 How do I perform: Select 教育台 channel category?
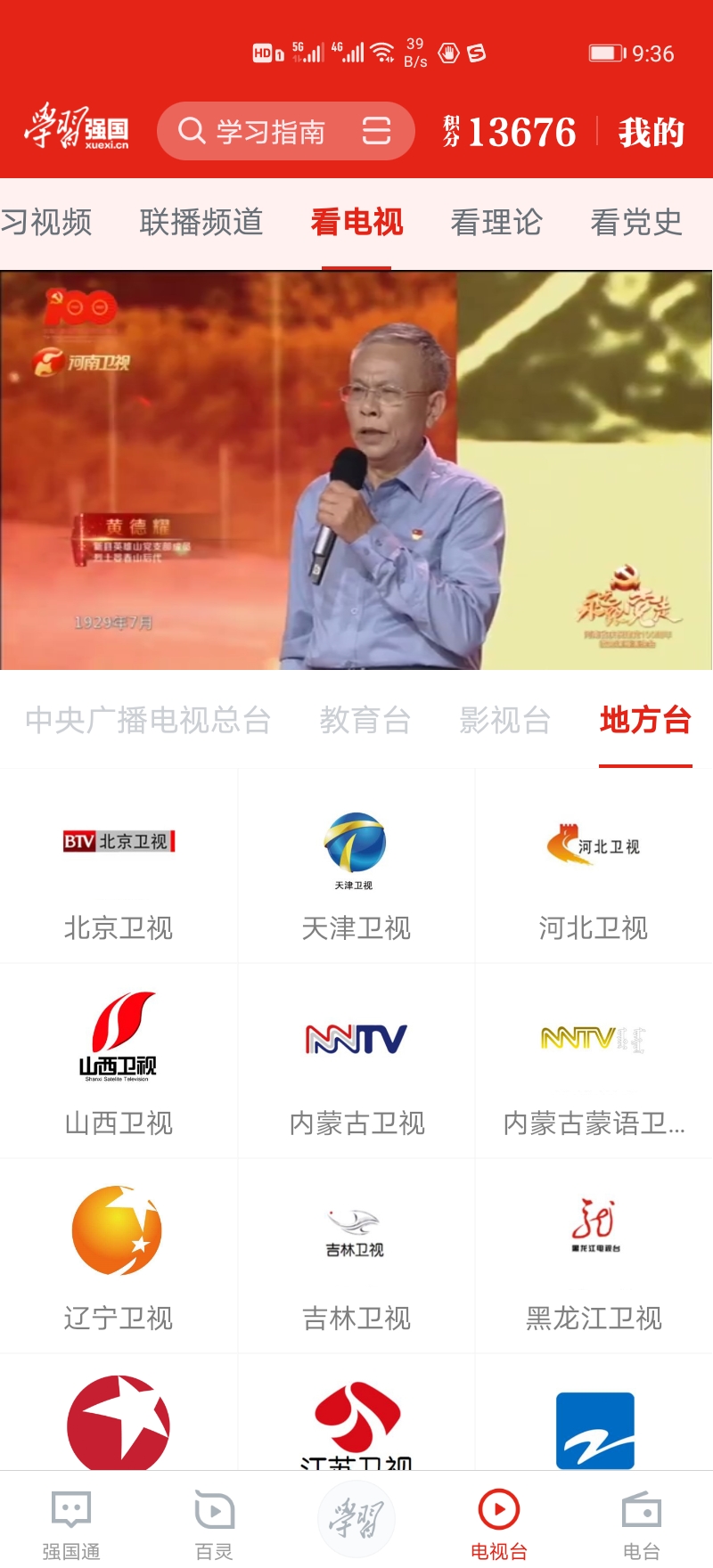365,720
